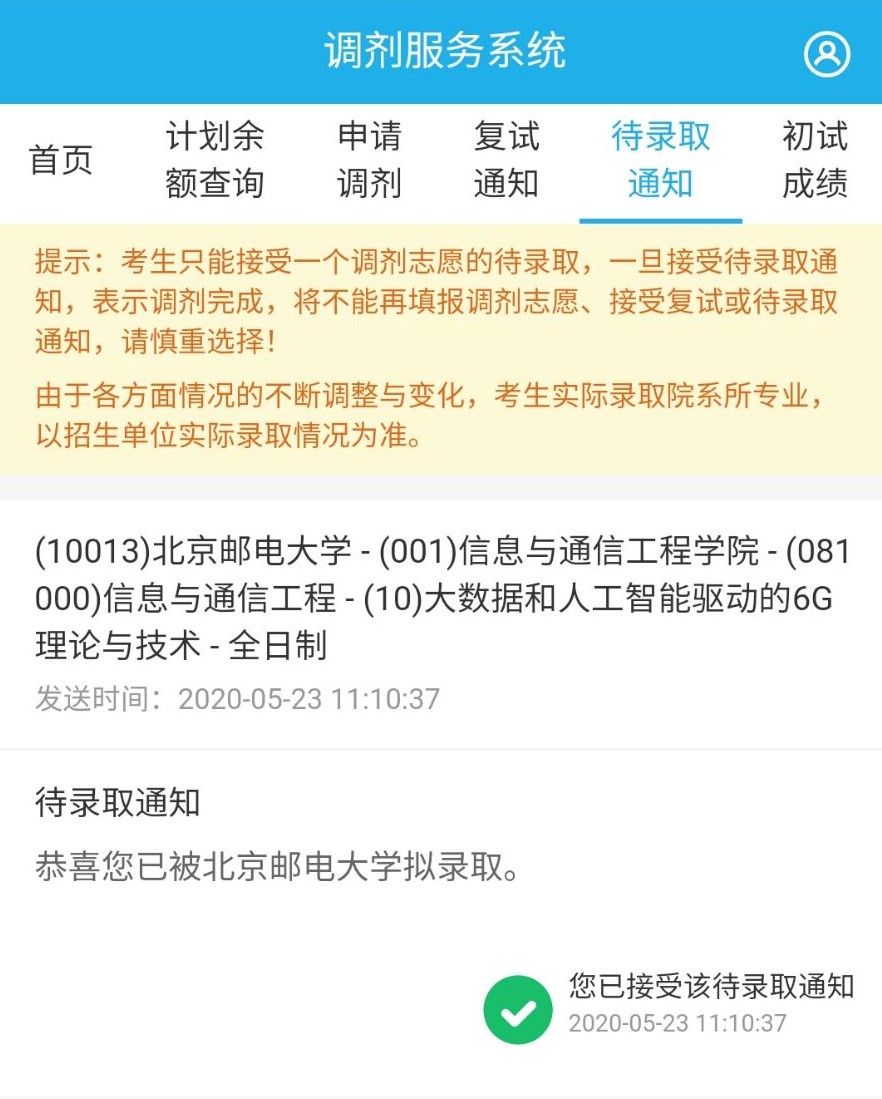This screenshot has width=882, height=1099.
Task: Tap the 待录取通知 tab
Action: (660, 160)
